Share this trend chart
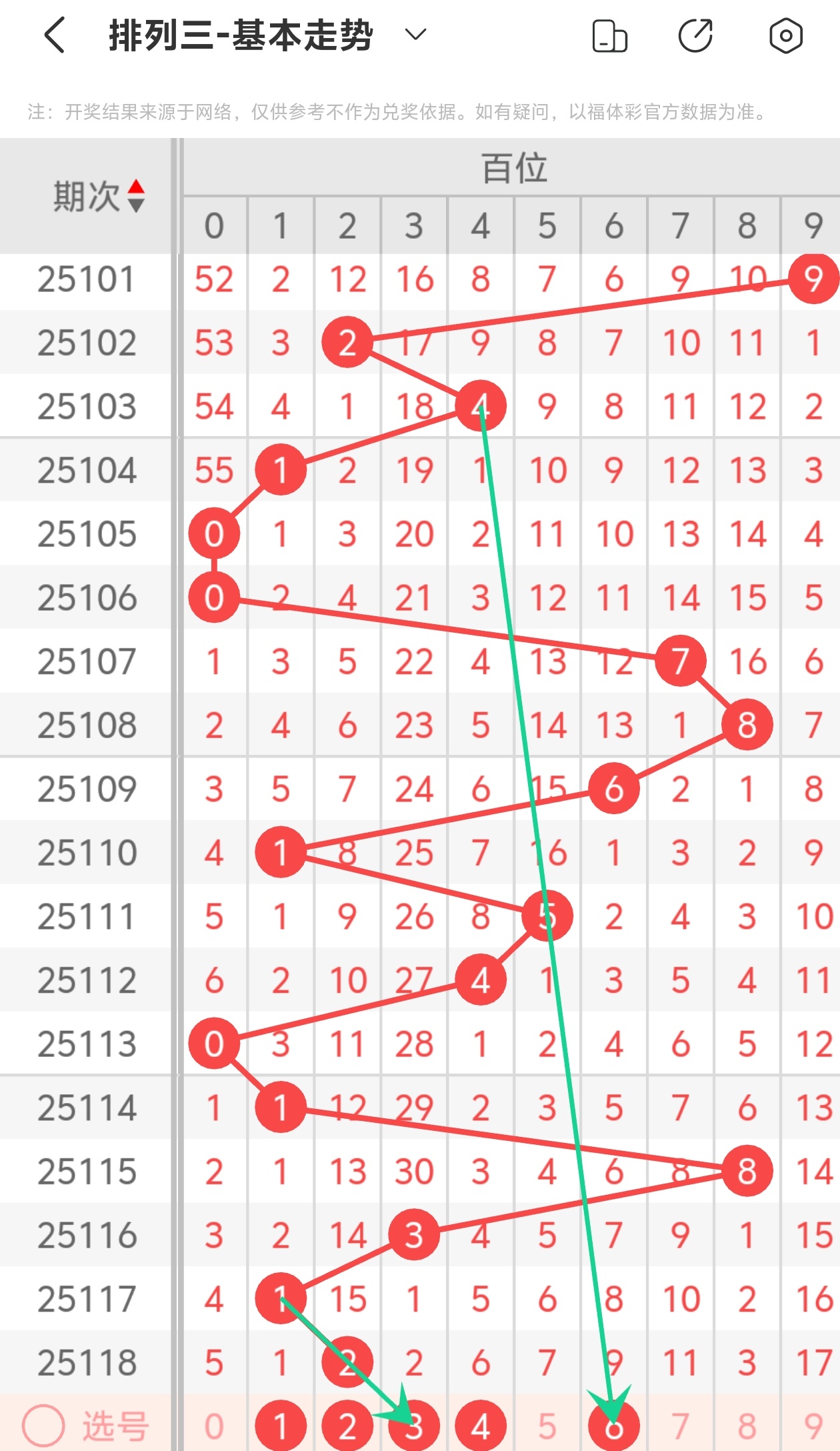 pyautogui.click(x=695, y=36)
